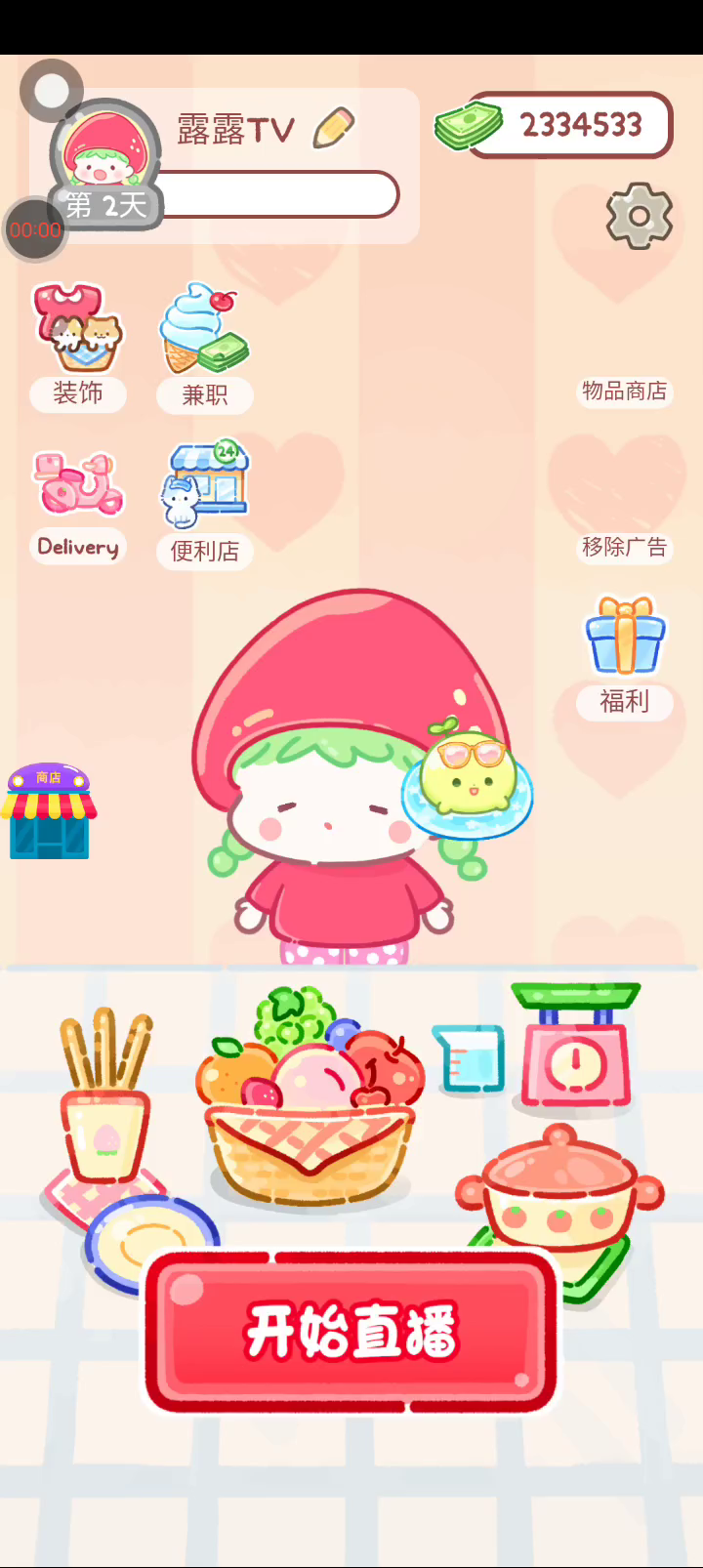The height and width of the screenshot is (1568, 703).
Task: Open the 物品商店 item shop
Action: pyautogui.click(x=625, y=392)
